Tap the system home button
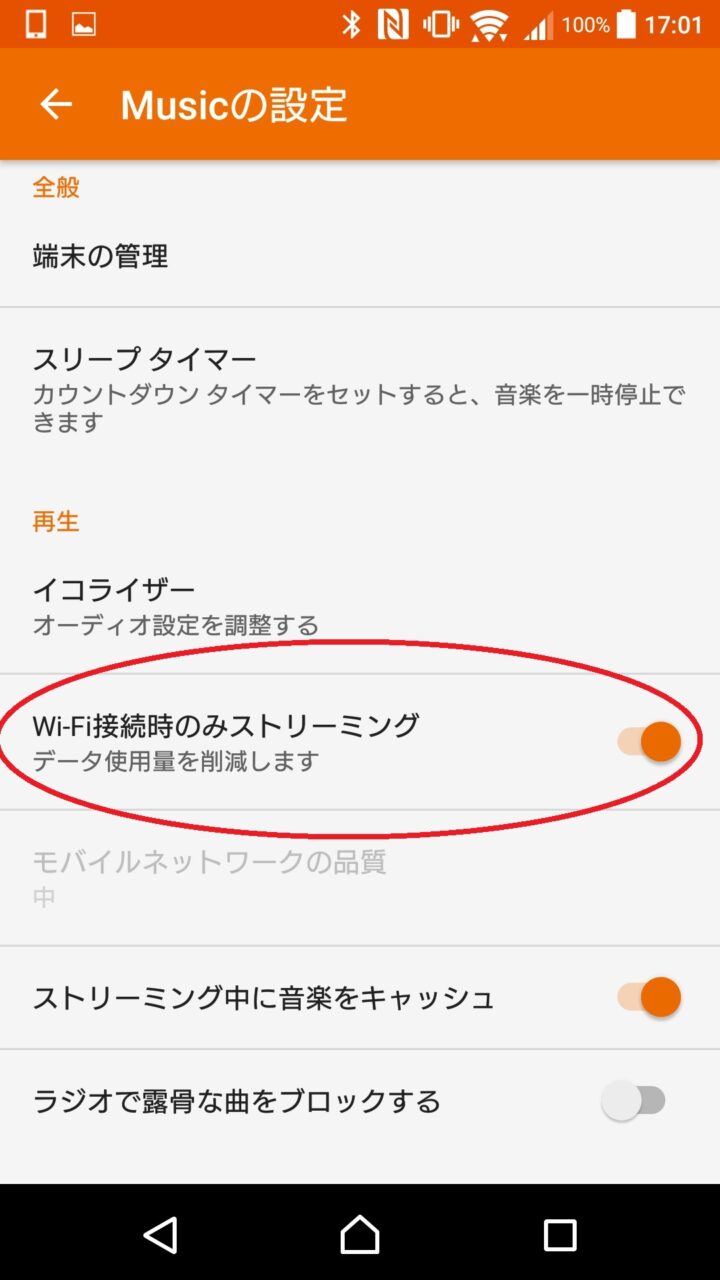720x1280 pixels. 360,1234
